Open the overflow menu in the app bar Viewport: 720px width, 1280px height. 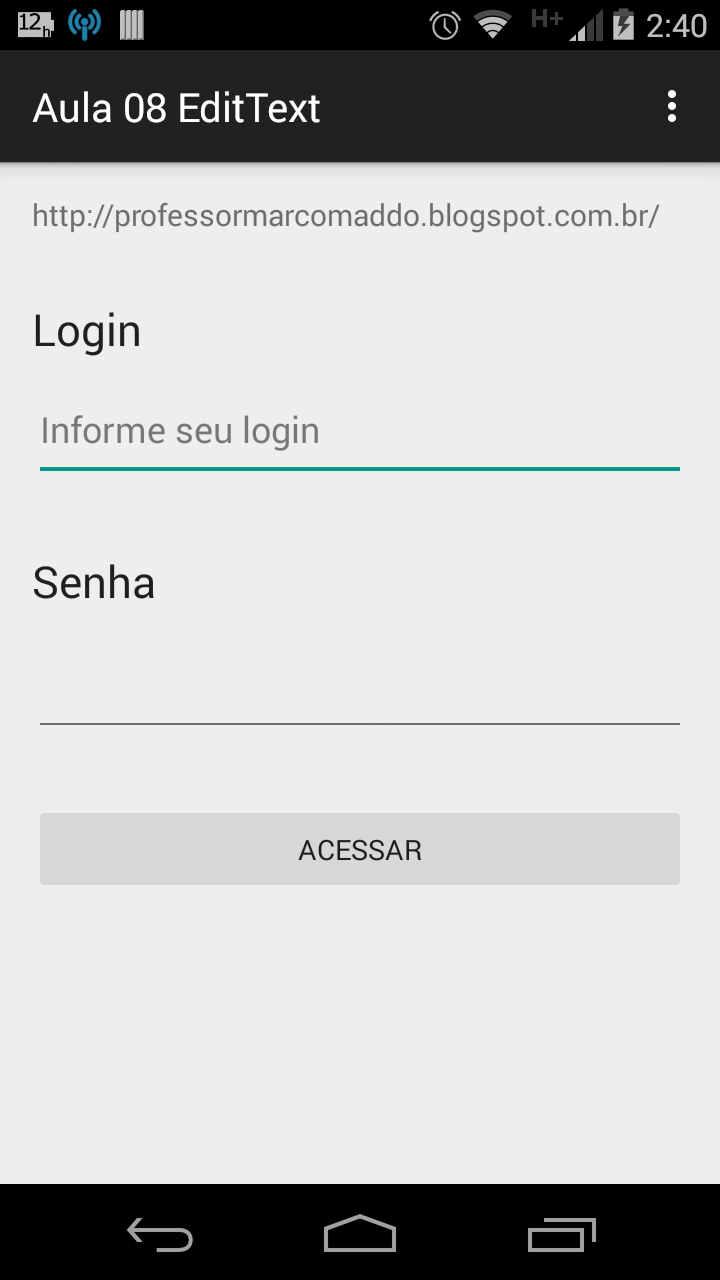pos(672,107)
